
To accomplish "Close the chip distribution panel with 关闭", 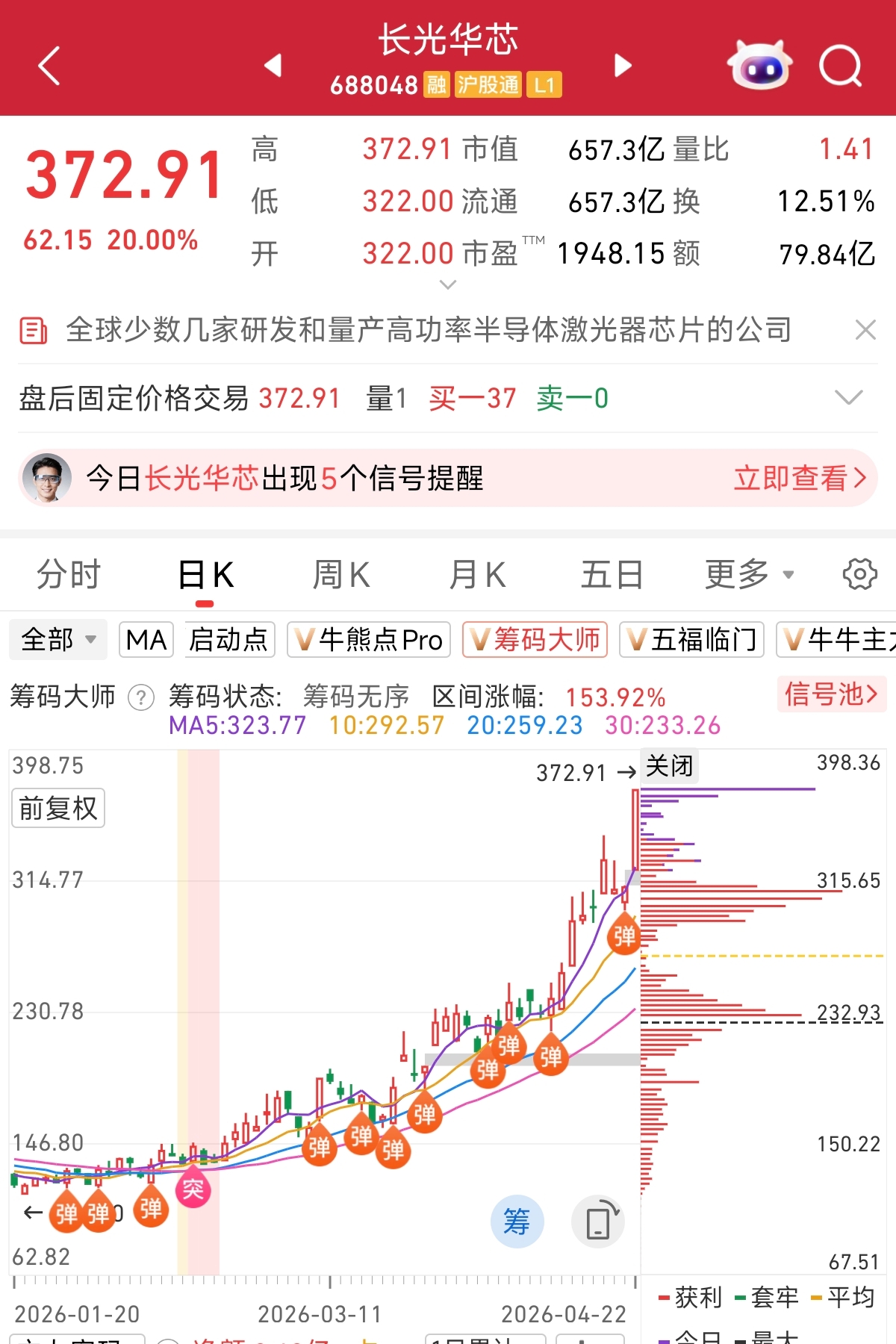I will [x=669, y=766].
